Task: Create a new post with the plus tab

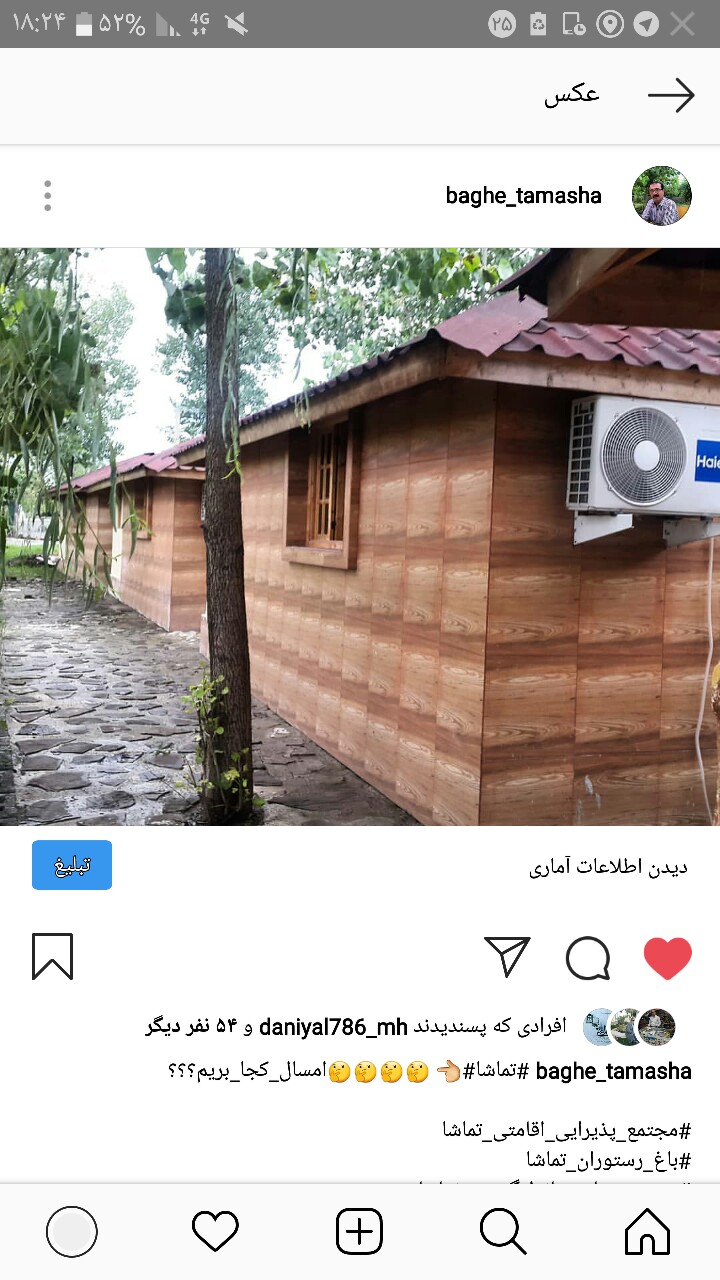Action: 359,1231
